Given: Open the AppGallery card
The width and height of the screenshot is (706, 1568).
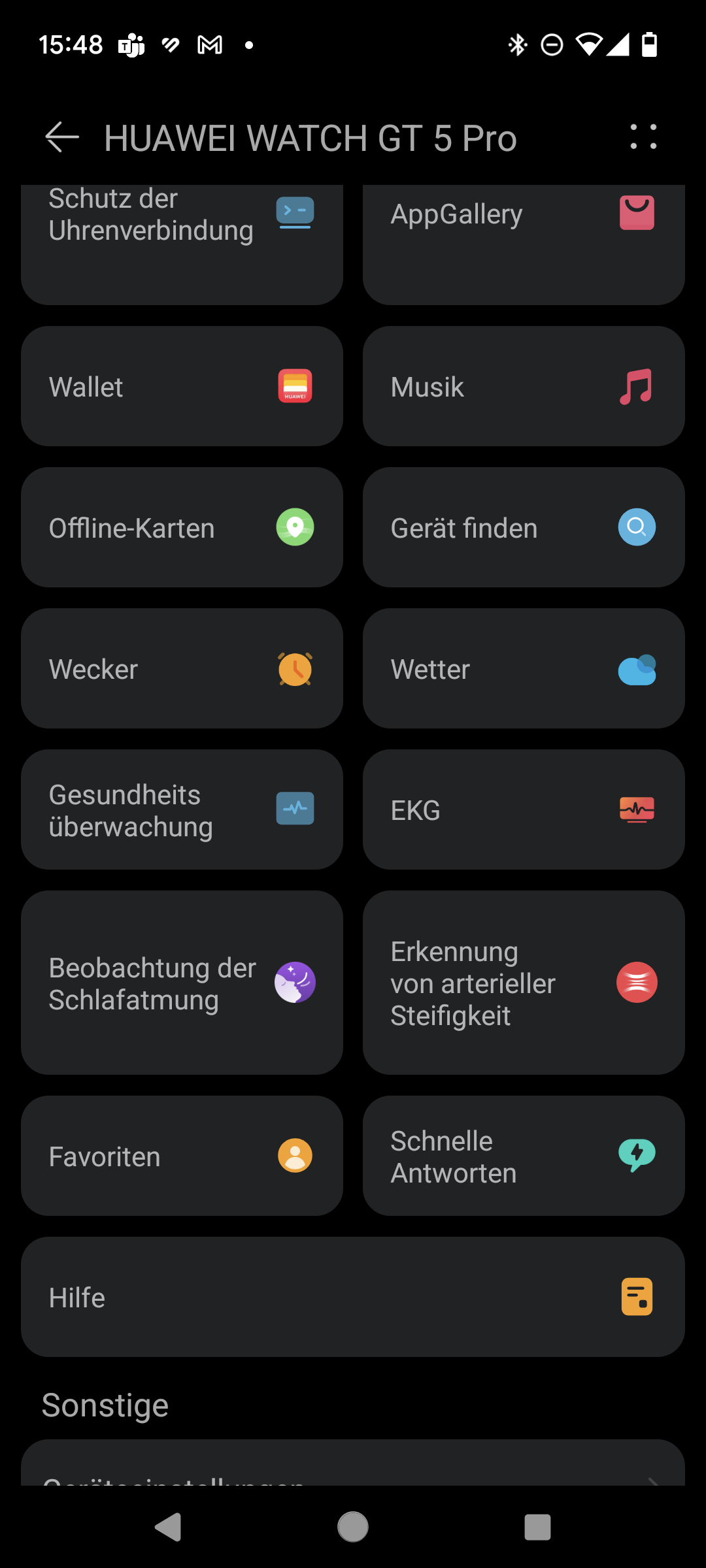Looking at the screenshot, I should pyautogui.click(x=524, y=244).
